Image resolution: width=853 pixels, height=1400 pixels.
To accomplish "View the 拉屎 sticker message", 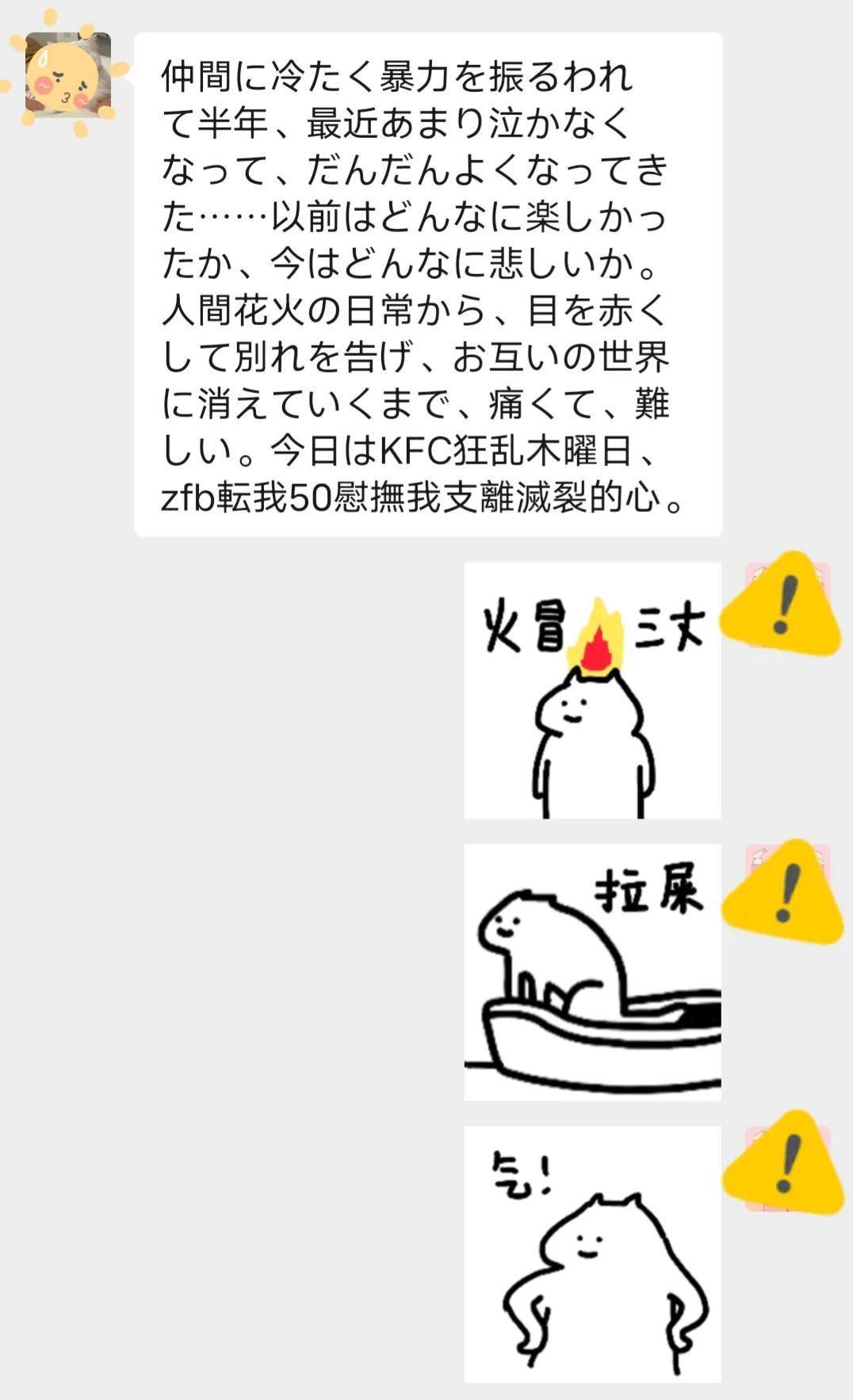I will tap(592, 972).
